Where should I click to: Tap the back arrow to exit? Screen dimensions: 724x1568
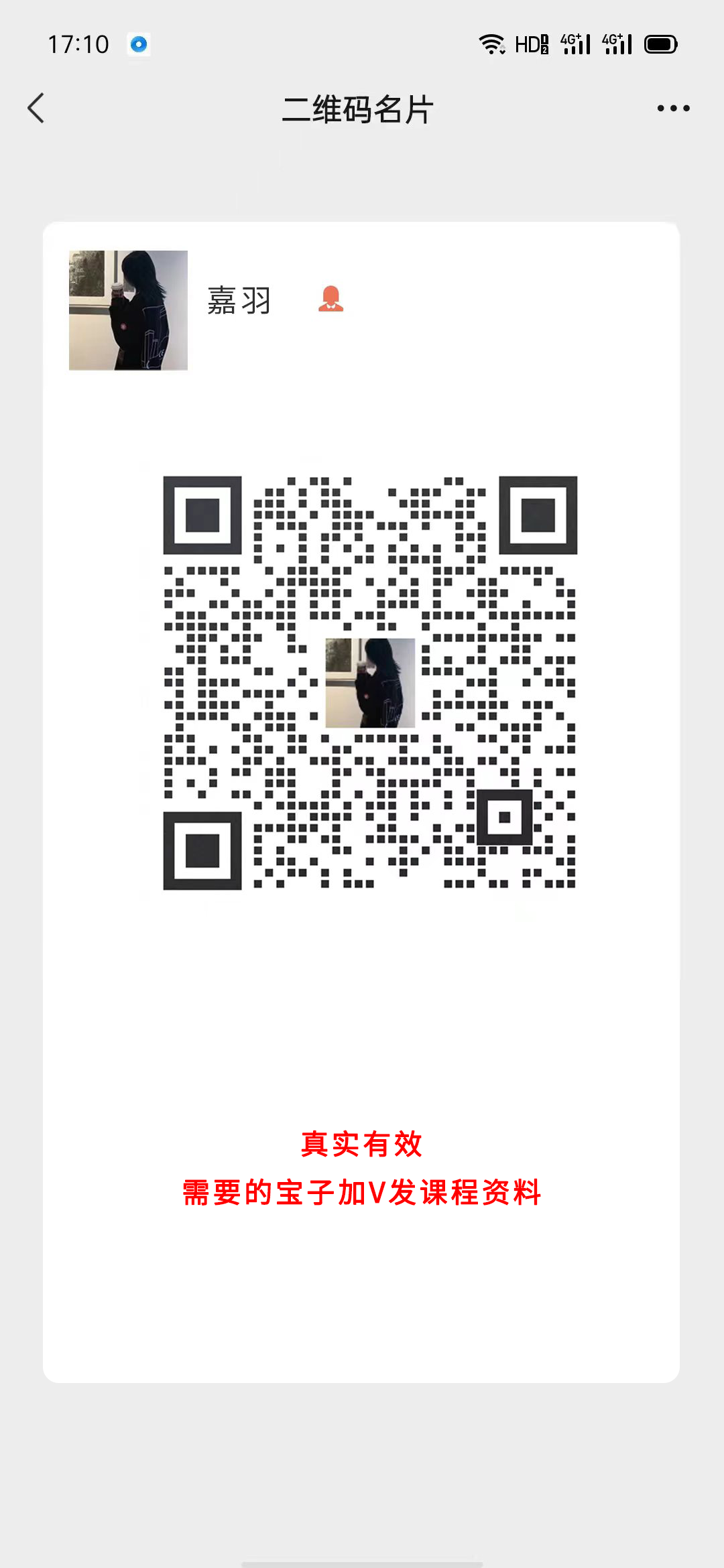coord(37,107)
